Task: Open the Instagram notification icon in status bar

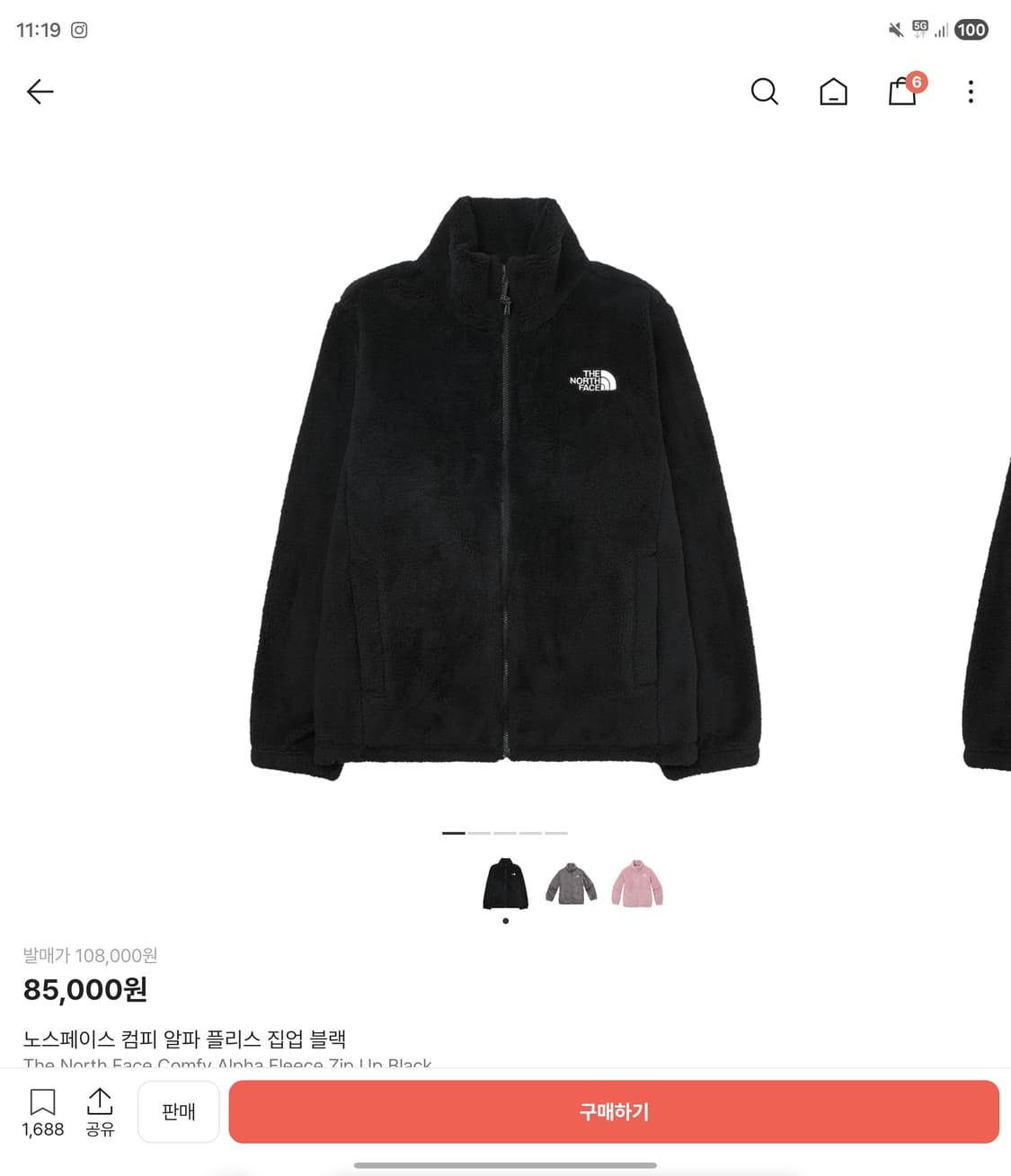Action: coord(79,30)
